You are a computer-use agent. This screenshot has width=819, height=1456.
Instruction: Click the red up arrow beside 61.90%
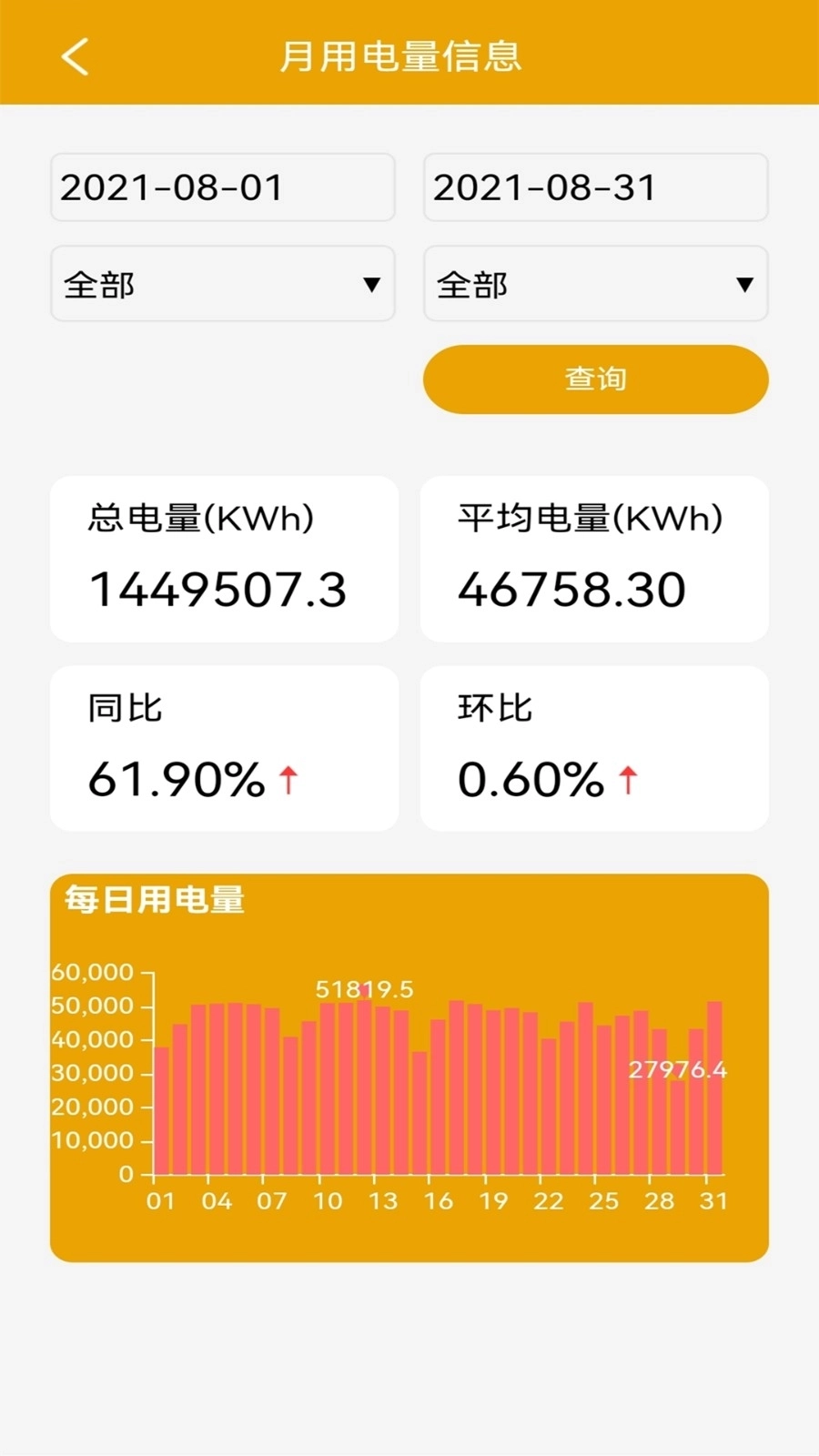click(x=288, y=779)
